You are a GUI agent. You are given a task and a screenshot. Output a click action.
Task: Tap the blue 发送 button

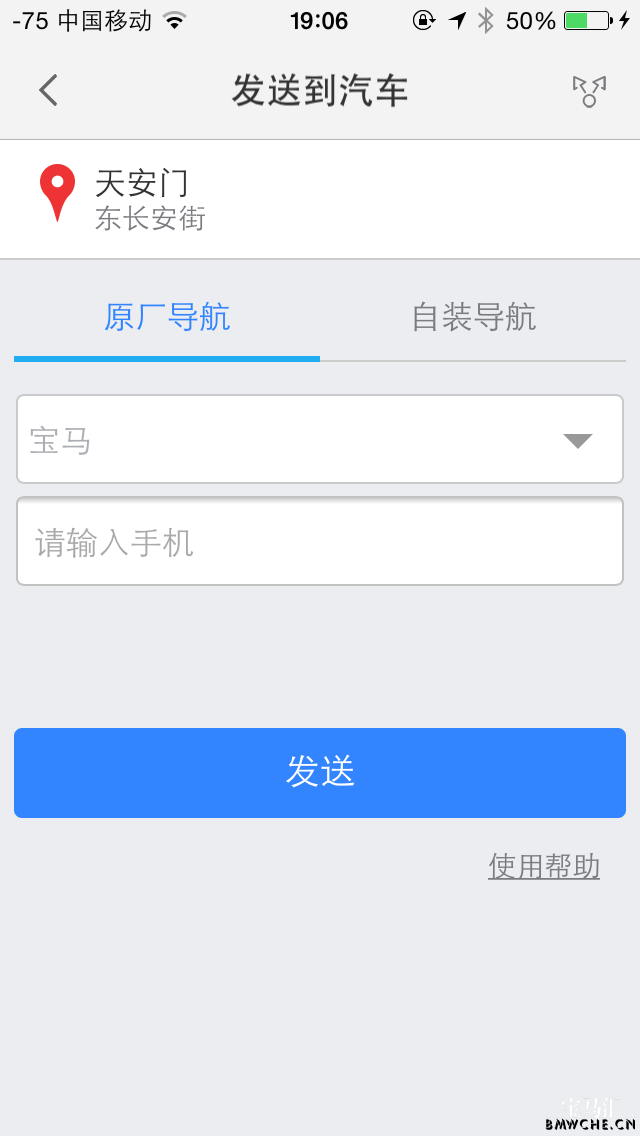(320, 773)
